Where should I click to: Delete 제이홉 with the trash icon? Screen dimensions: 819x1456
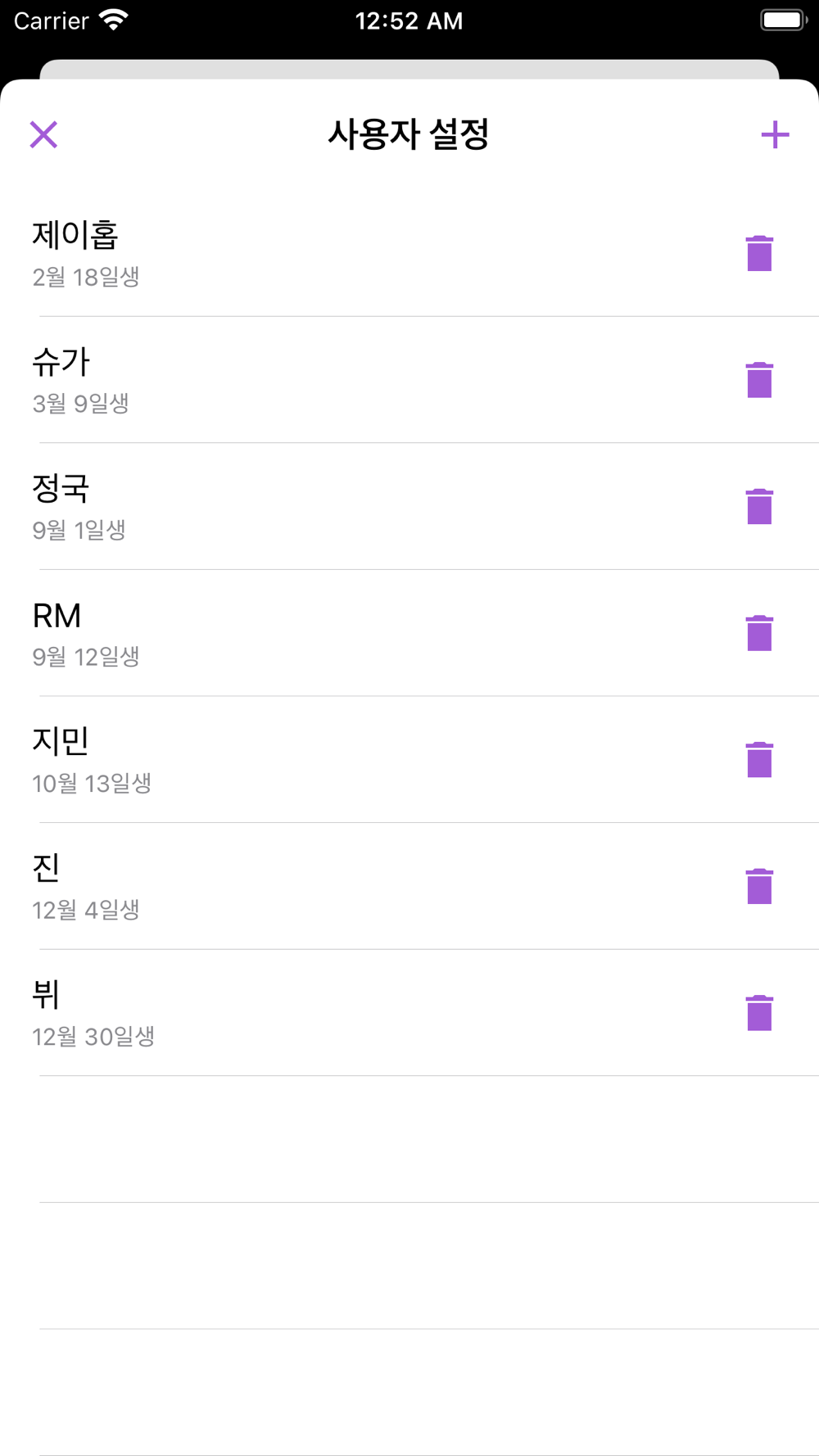click(x=759, y=253)
